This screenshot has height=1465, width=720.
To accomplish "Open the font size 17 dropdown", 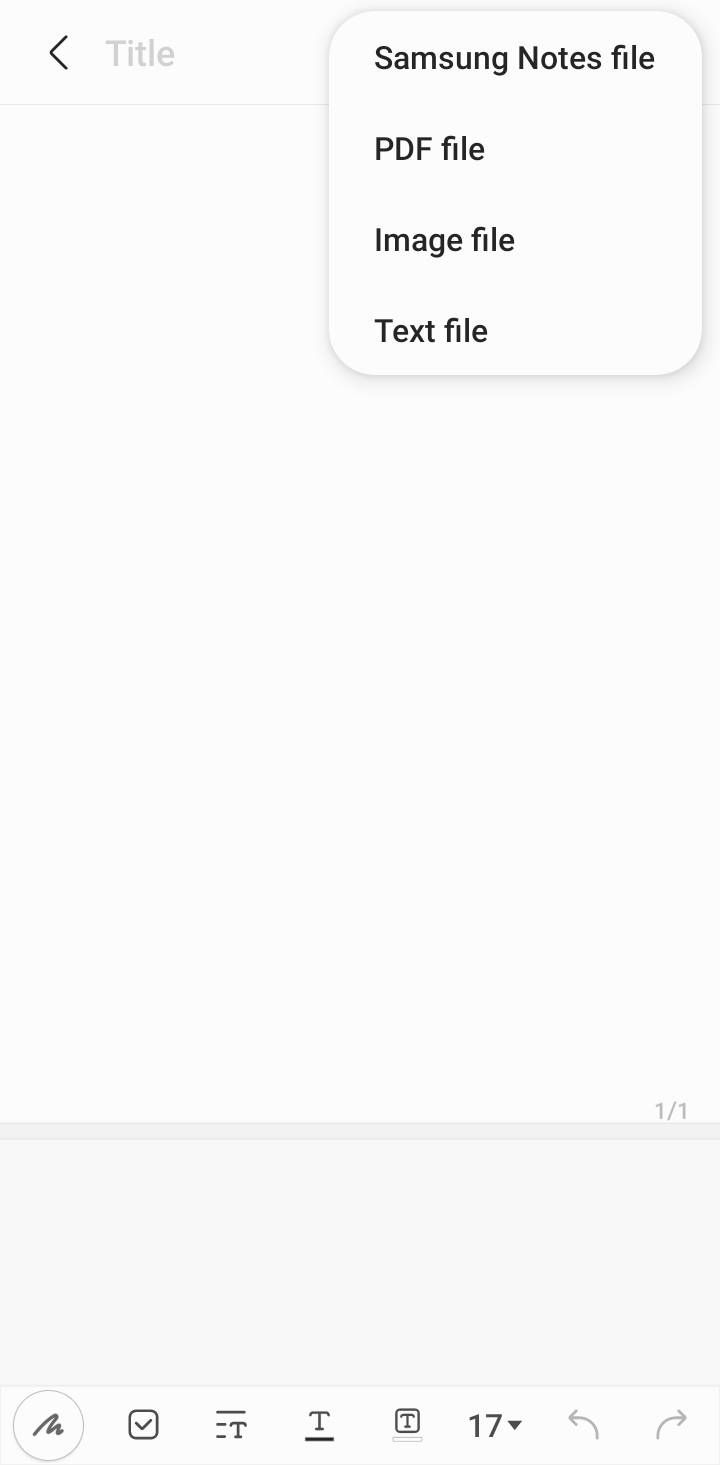I will coord(495,1424).
